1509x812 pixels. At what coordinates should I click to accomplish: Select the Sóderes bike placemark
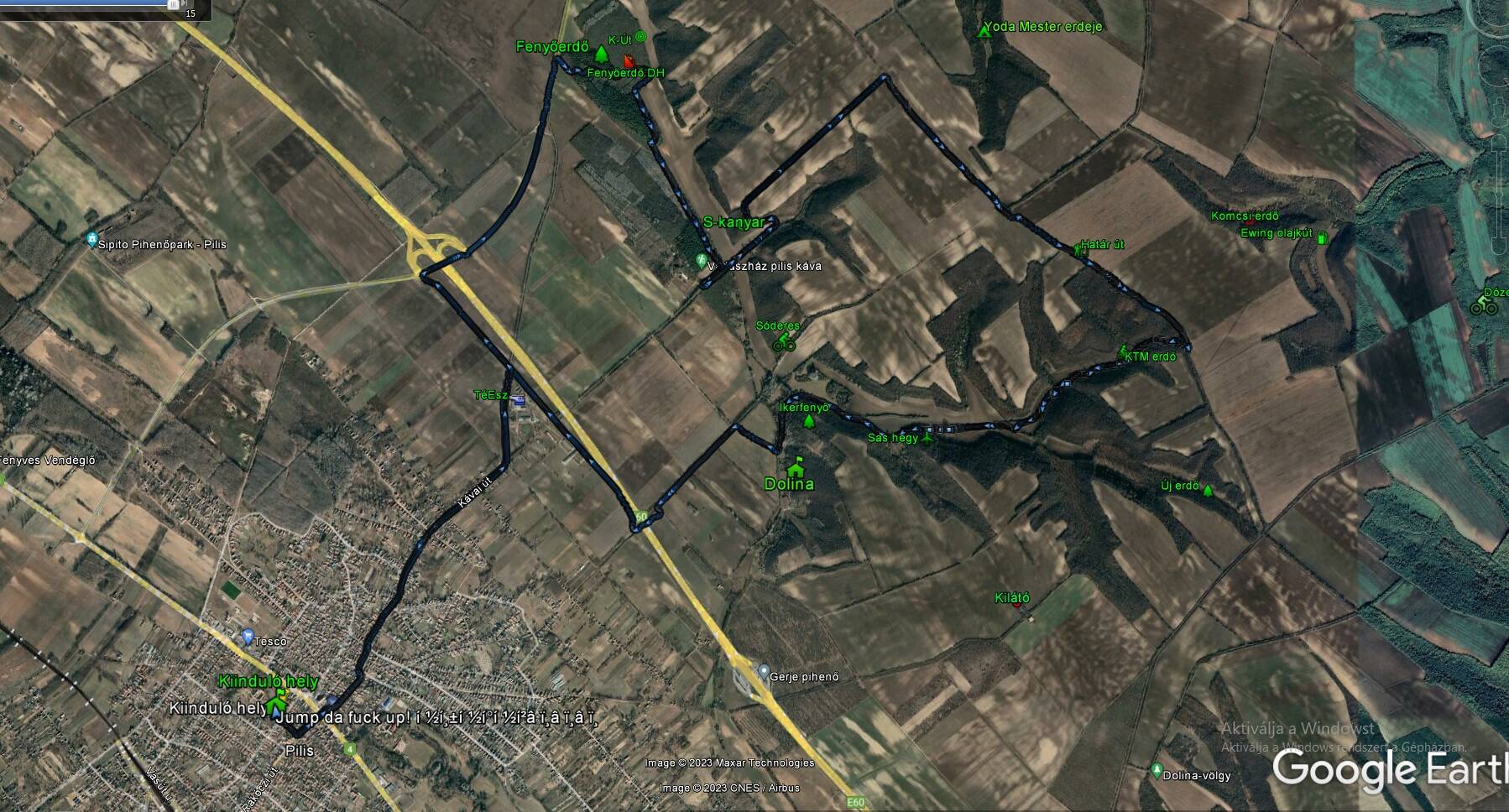[784, 341]
